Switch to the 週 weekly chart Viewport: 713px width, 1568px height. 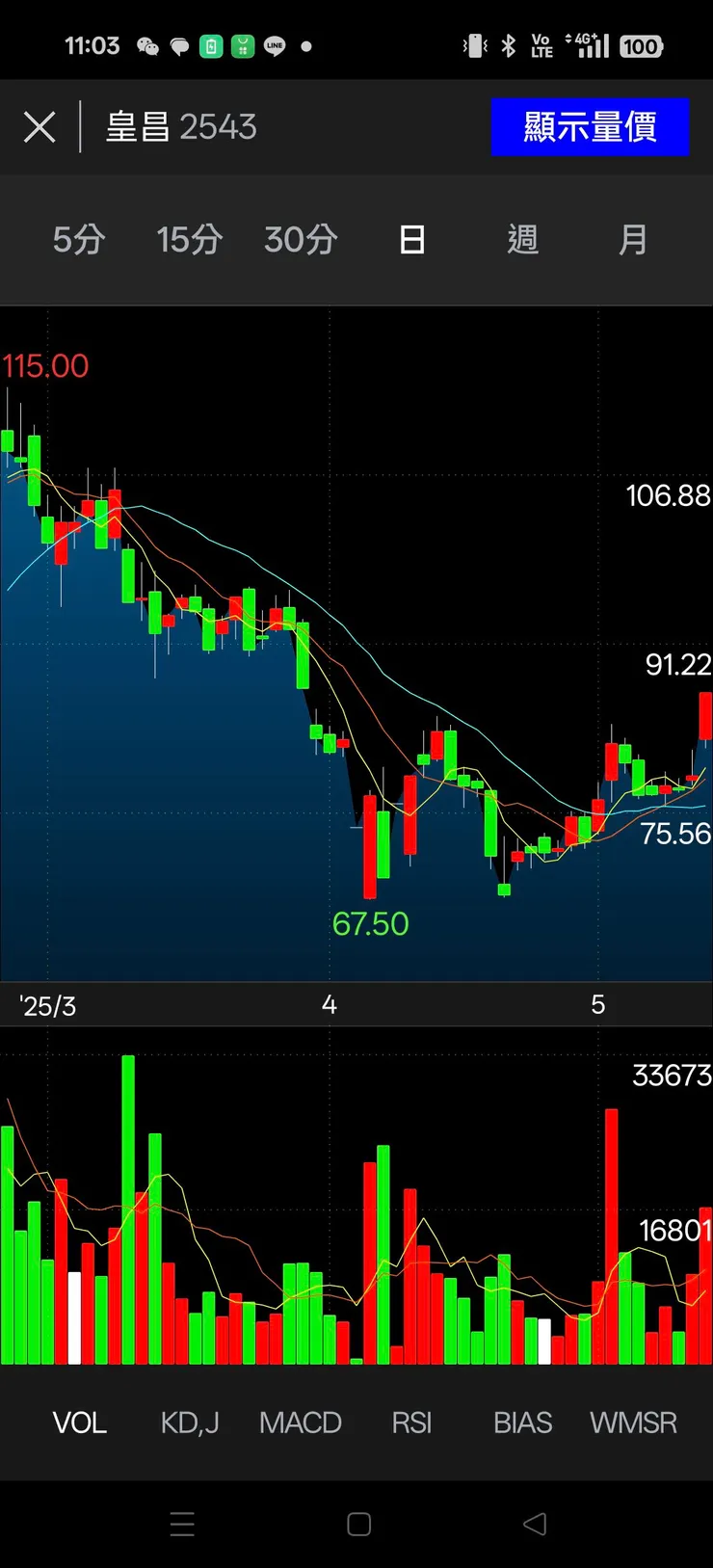click(523, 240)
